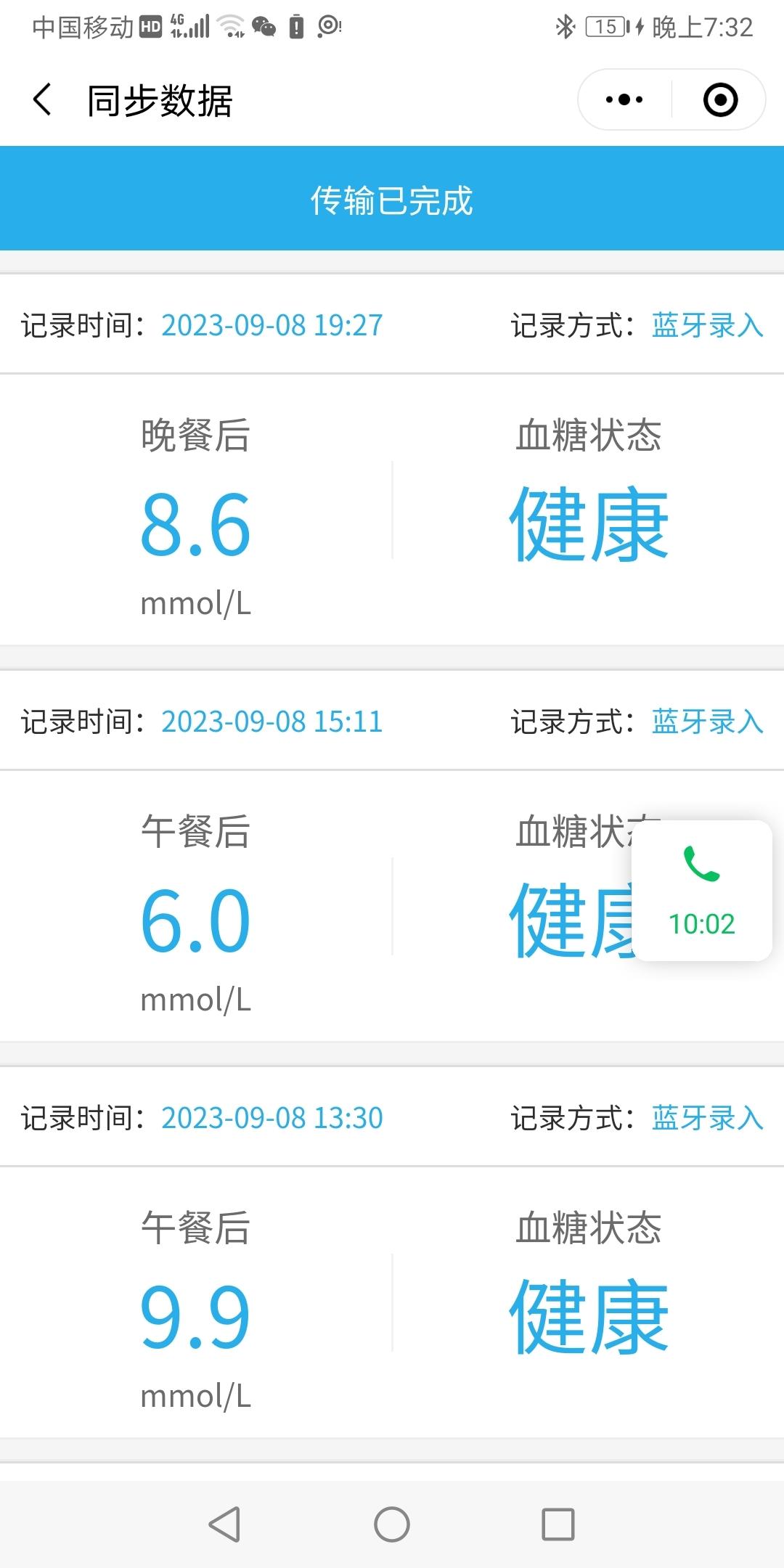Tap the system back triangle

pos(225,1524)
